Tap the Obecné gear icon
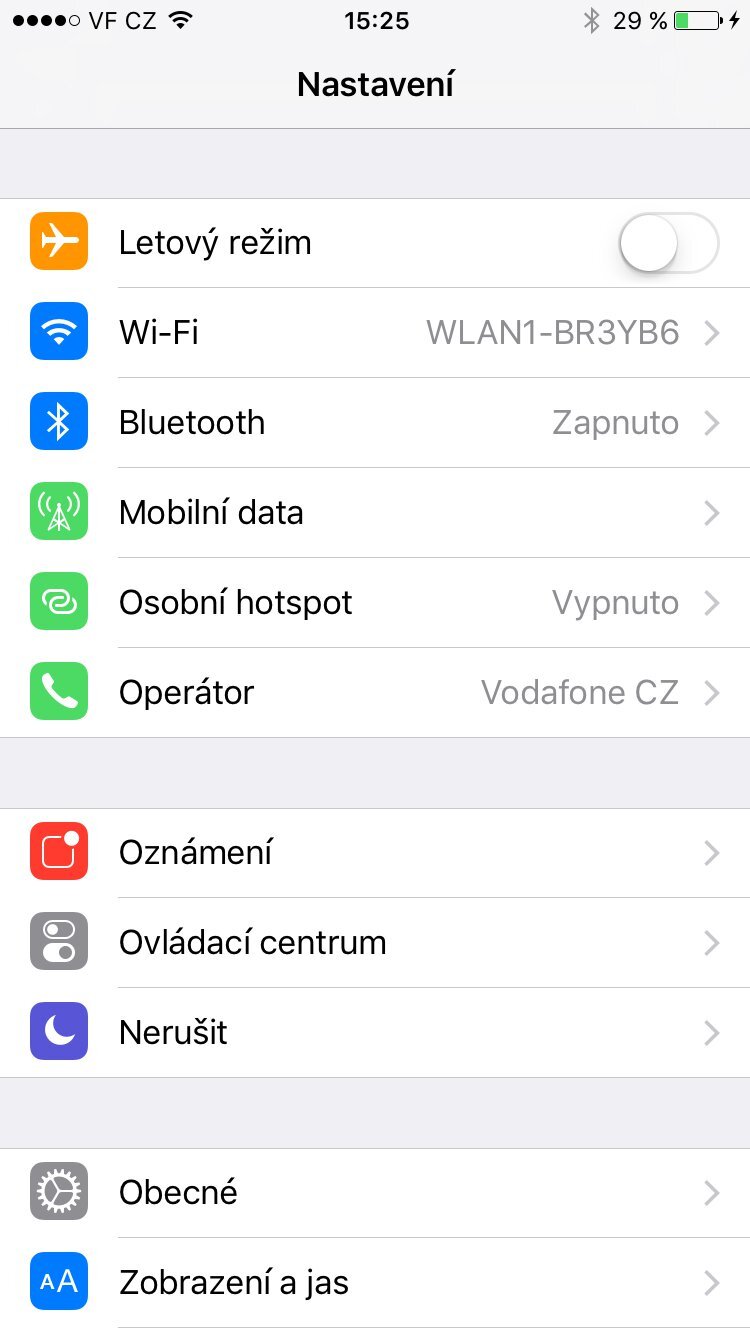 pyautogui.click(x=58, y=1191)
